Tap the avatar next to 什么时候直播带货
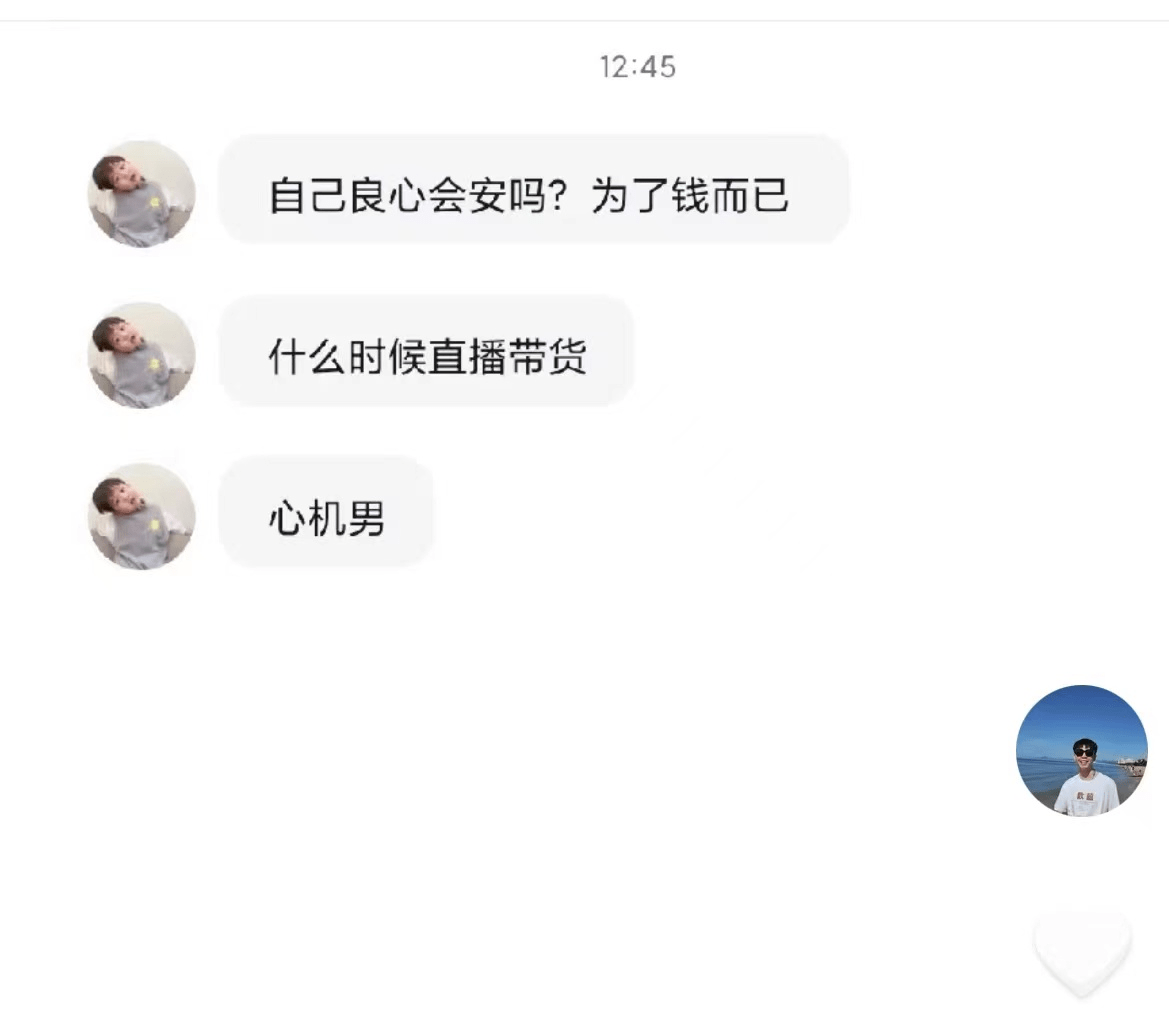The height and width of the screenshot is (1011, 1169). pyautogui.click(x=141, y=355)
